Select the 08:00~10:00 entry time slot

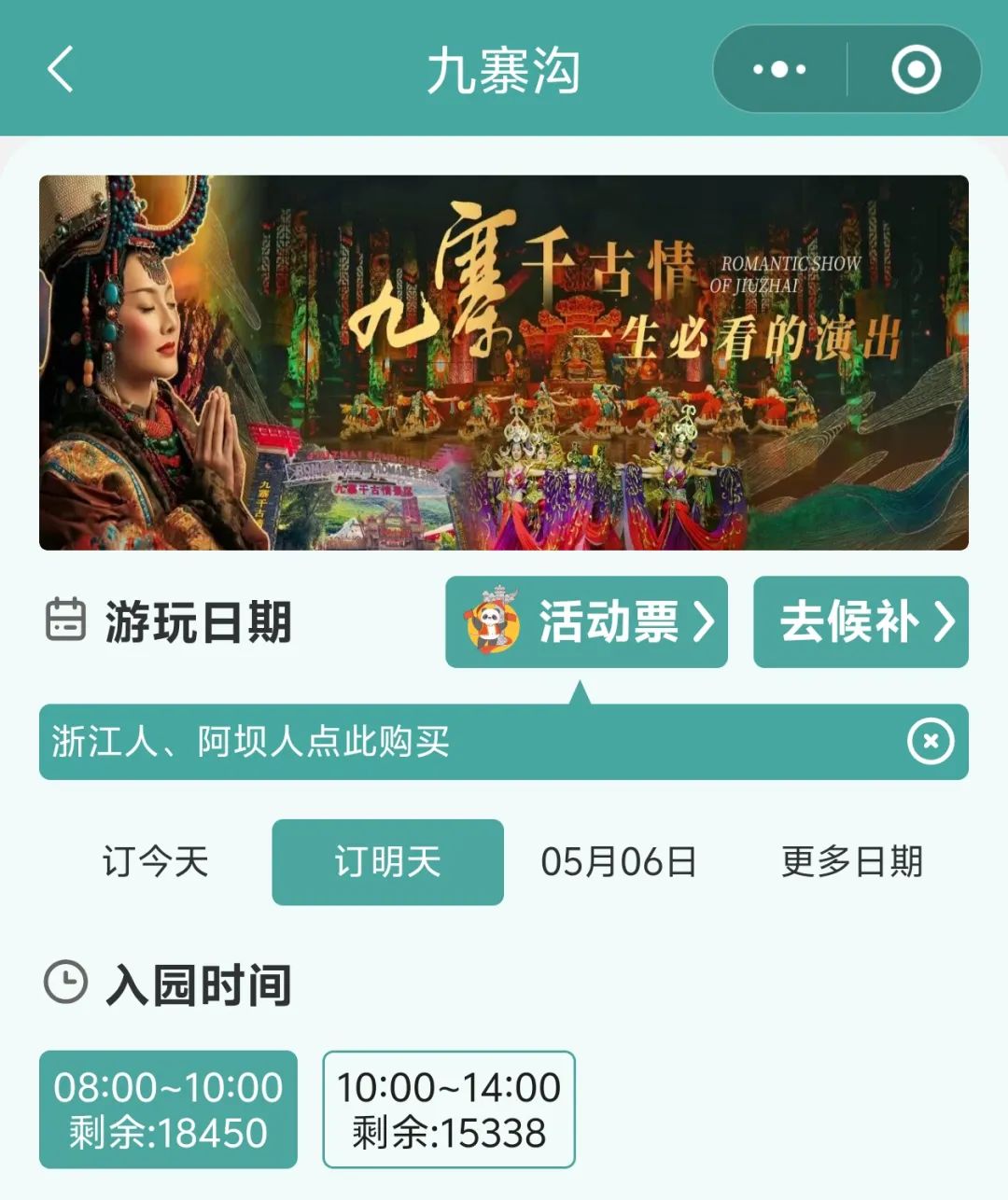[168, 1109]
